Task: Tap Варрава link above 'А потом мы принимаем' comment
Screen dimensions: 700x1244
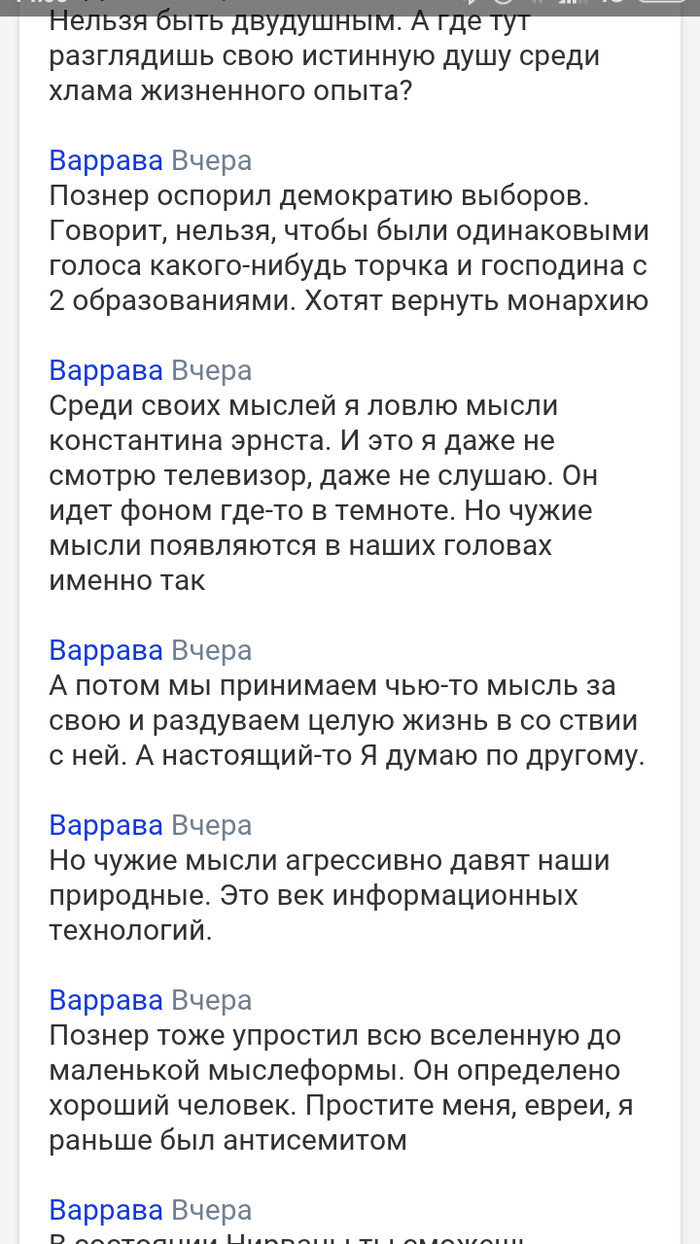Action: (x=105, y=651)
